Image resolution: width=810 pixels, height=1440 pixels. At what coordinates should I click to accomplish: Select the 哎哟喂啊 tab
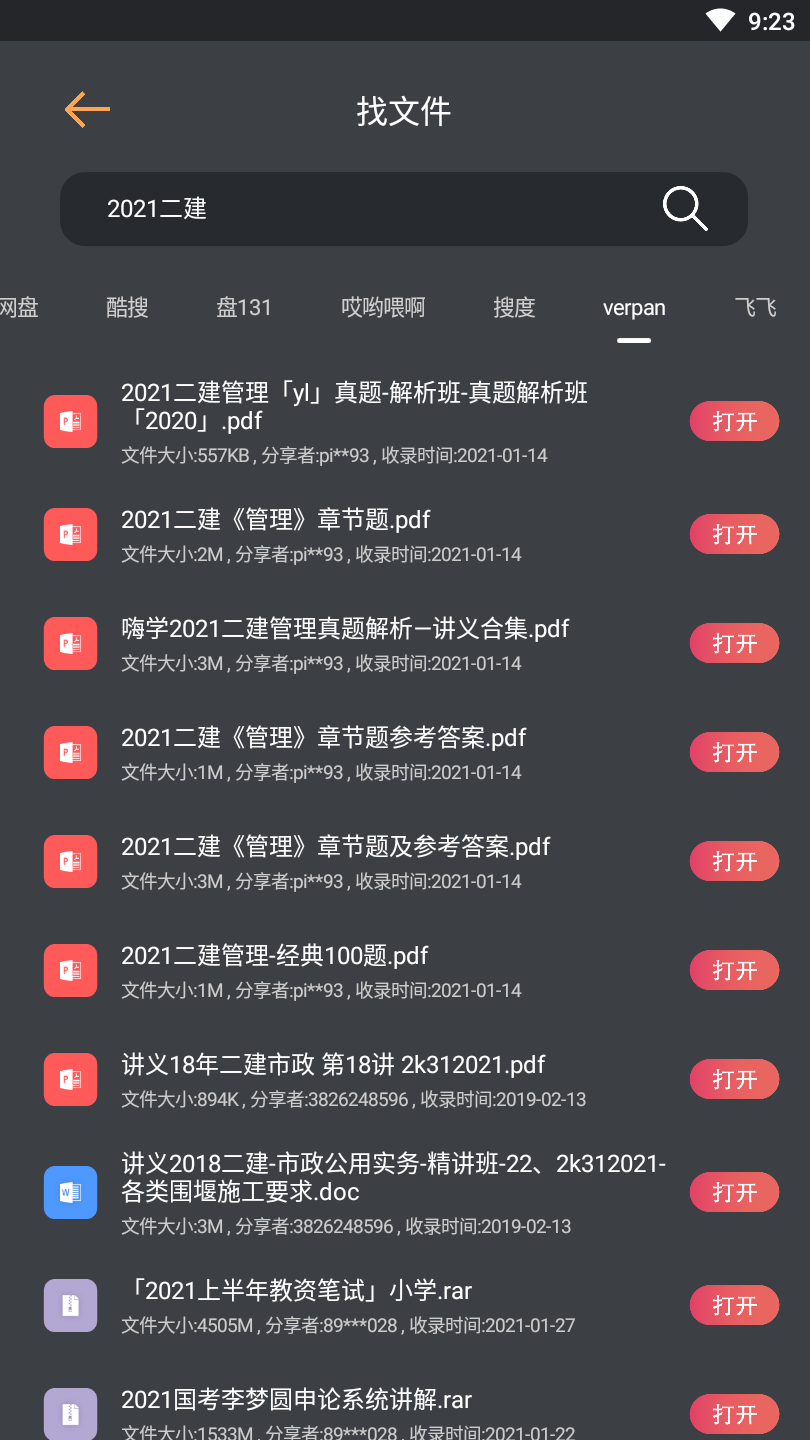click(x=383, y=308)
